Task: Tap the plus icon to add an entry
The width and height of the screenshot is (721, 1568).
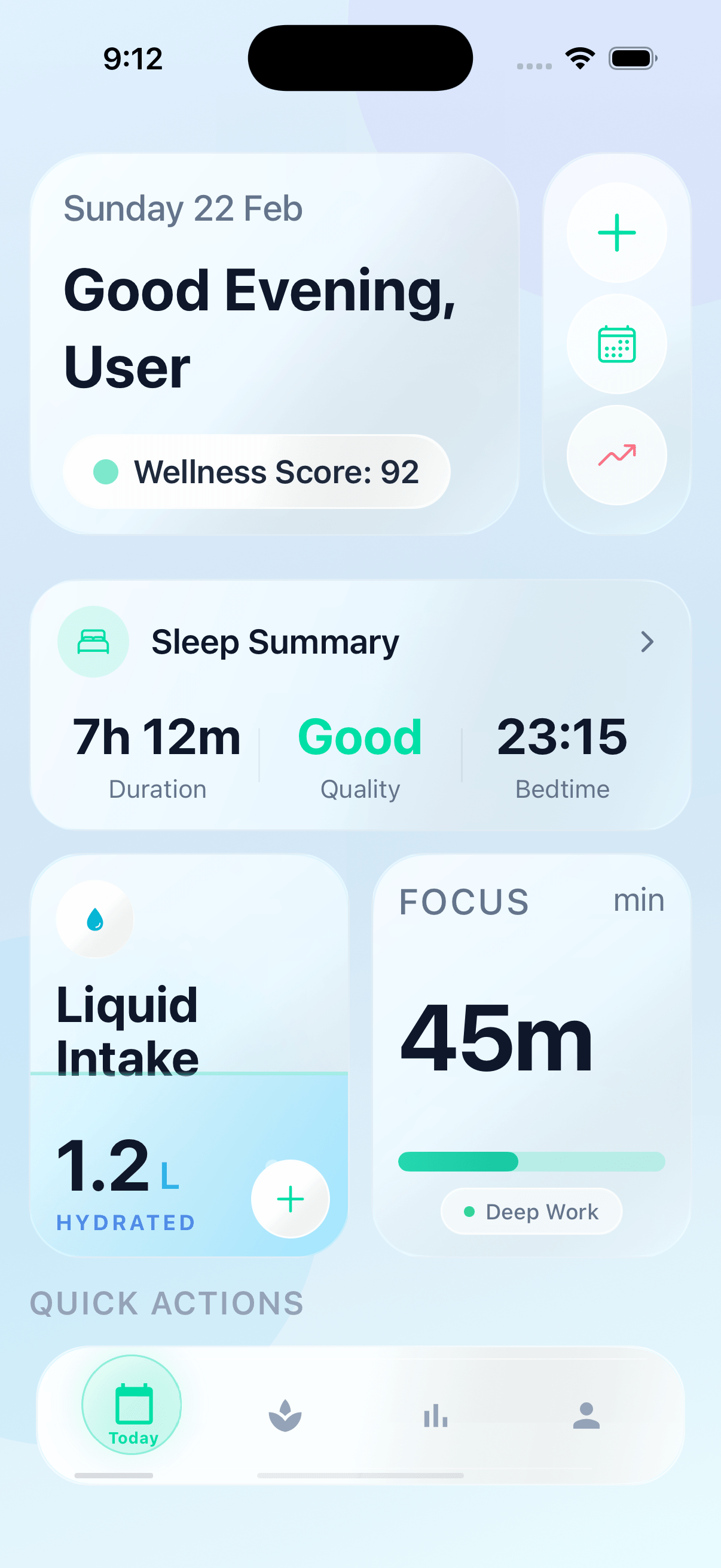Action: [616, 232]
